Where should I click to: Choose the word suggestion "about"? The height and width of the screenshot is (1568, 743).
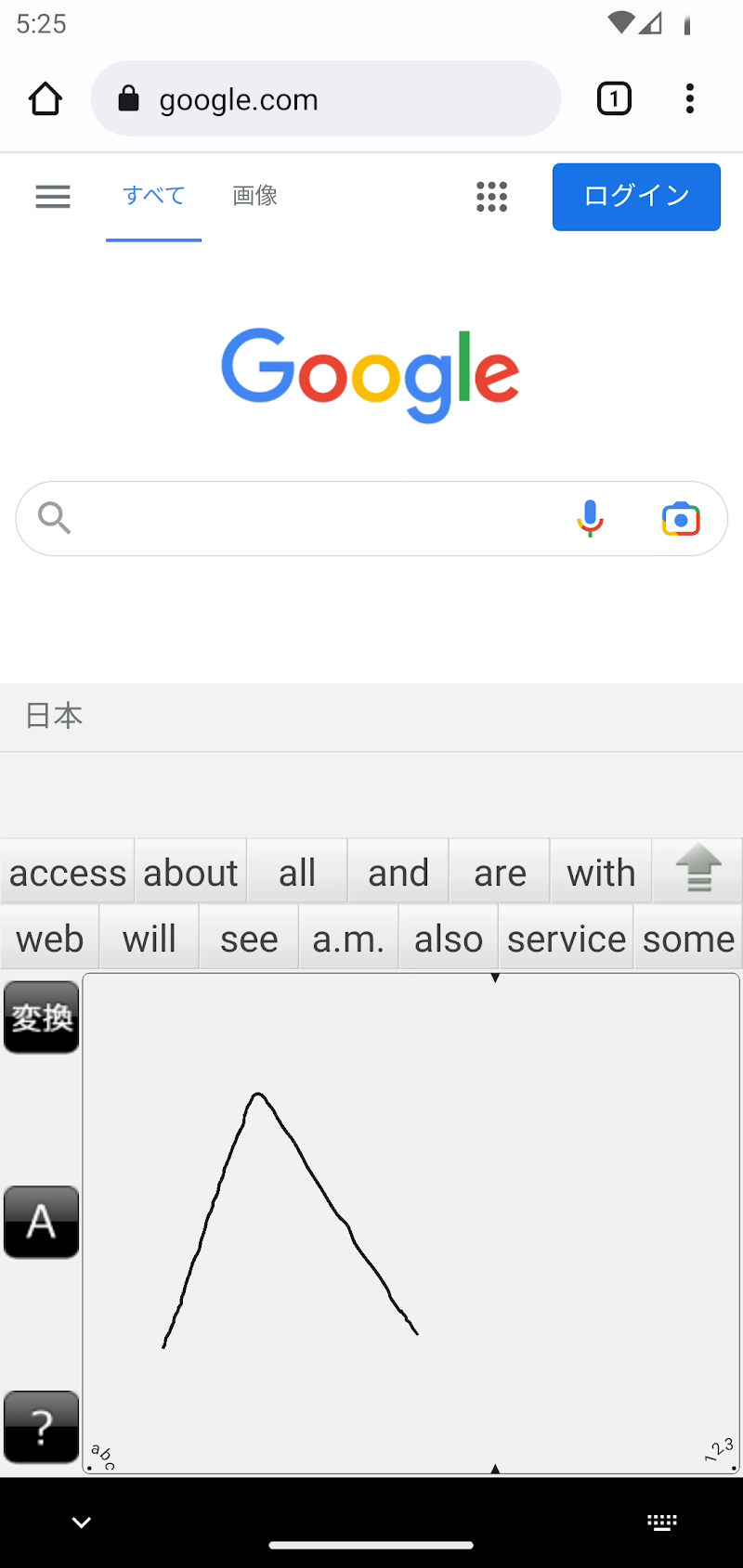(190, 872)
